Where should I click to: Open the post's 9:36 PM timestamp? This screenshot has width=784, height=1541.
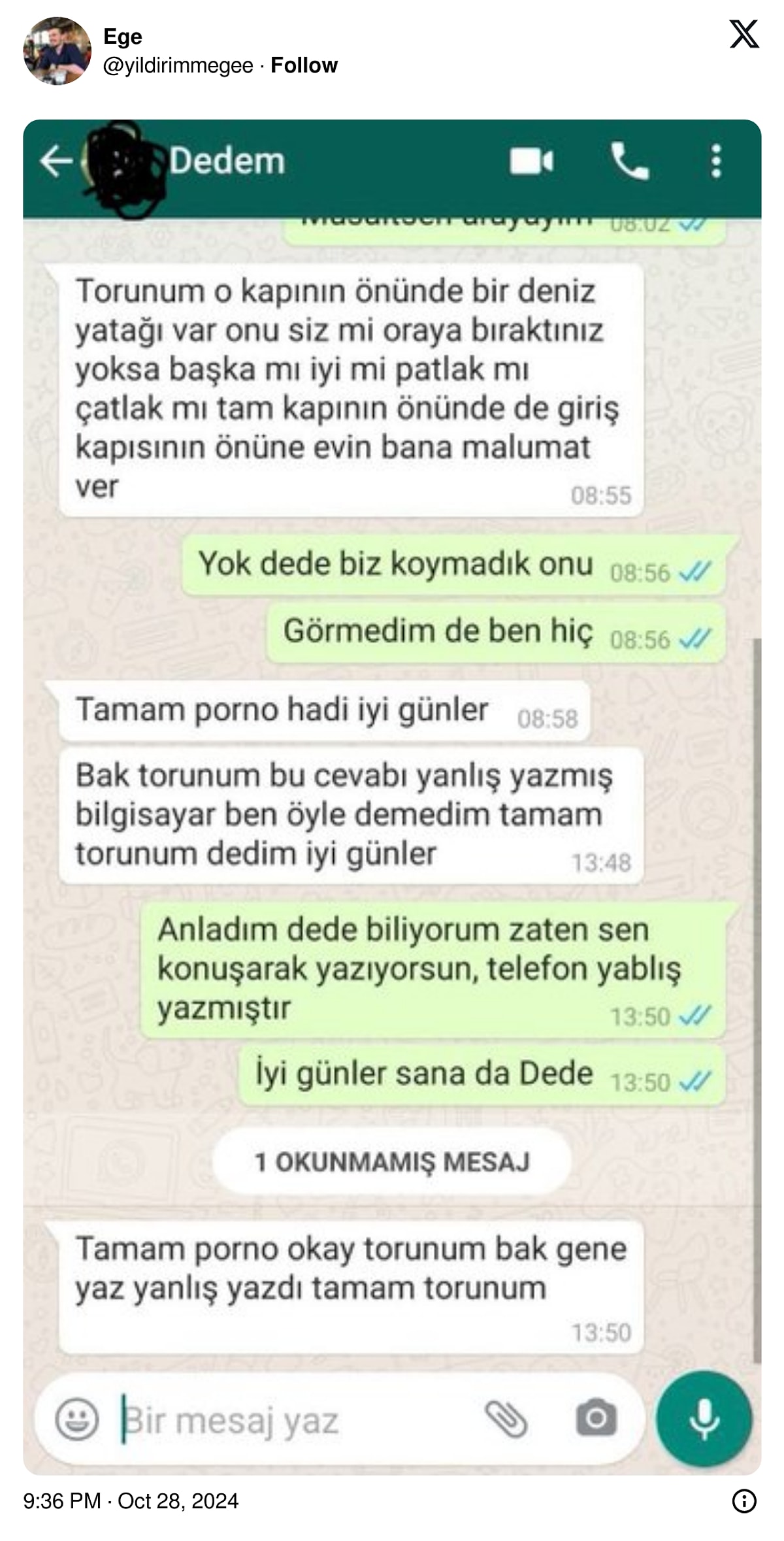click(x=131, y=1500)
